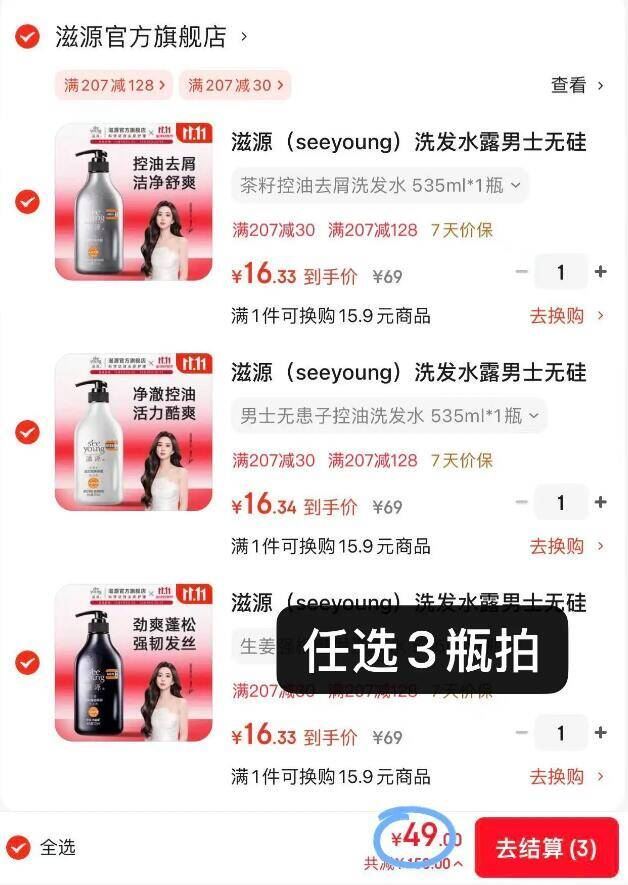This screenshot has width=628, height=885.
Task: Decrease the quantity of 男士无患子控油洗发水
Action: tap(522, 502)
